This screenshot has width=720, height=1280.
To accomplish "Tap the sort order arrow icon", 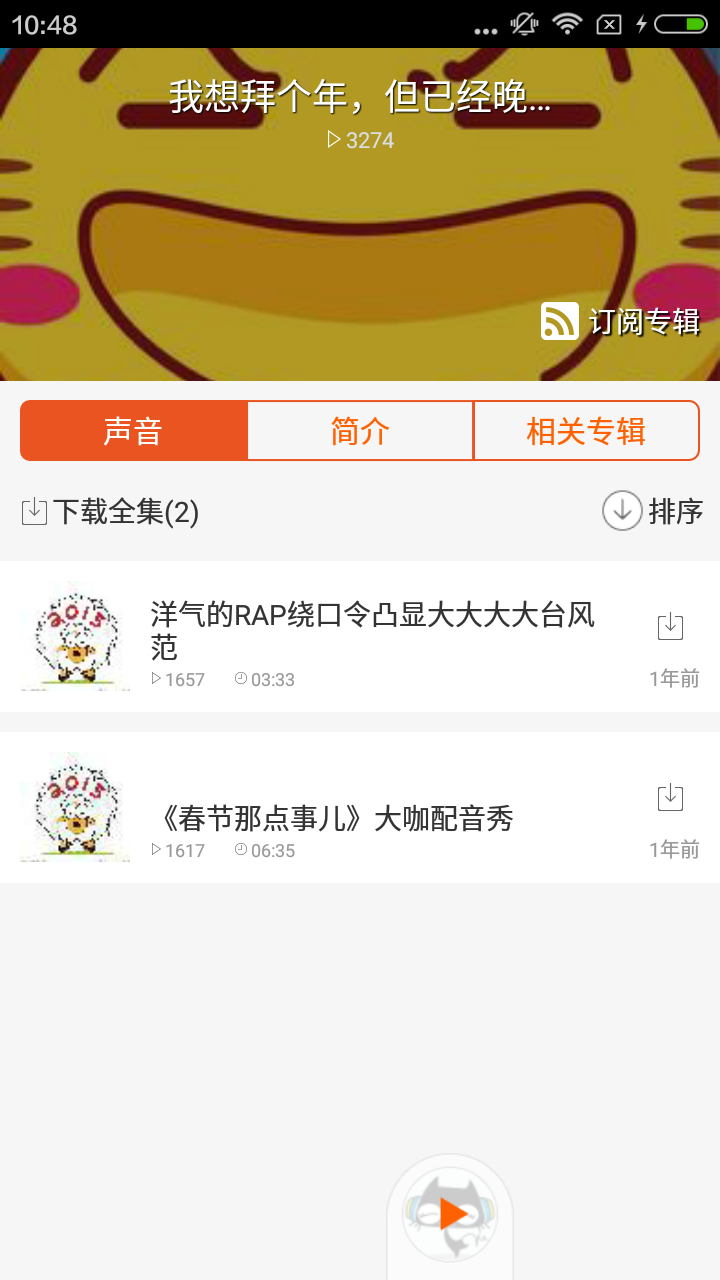I will click(x=622, y=511).
